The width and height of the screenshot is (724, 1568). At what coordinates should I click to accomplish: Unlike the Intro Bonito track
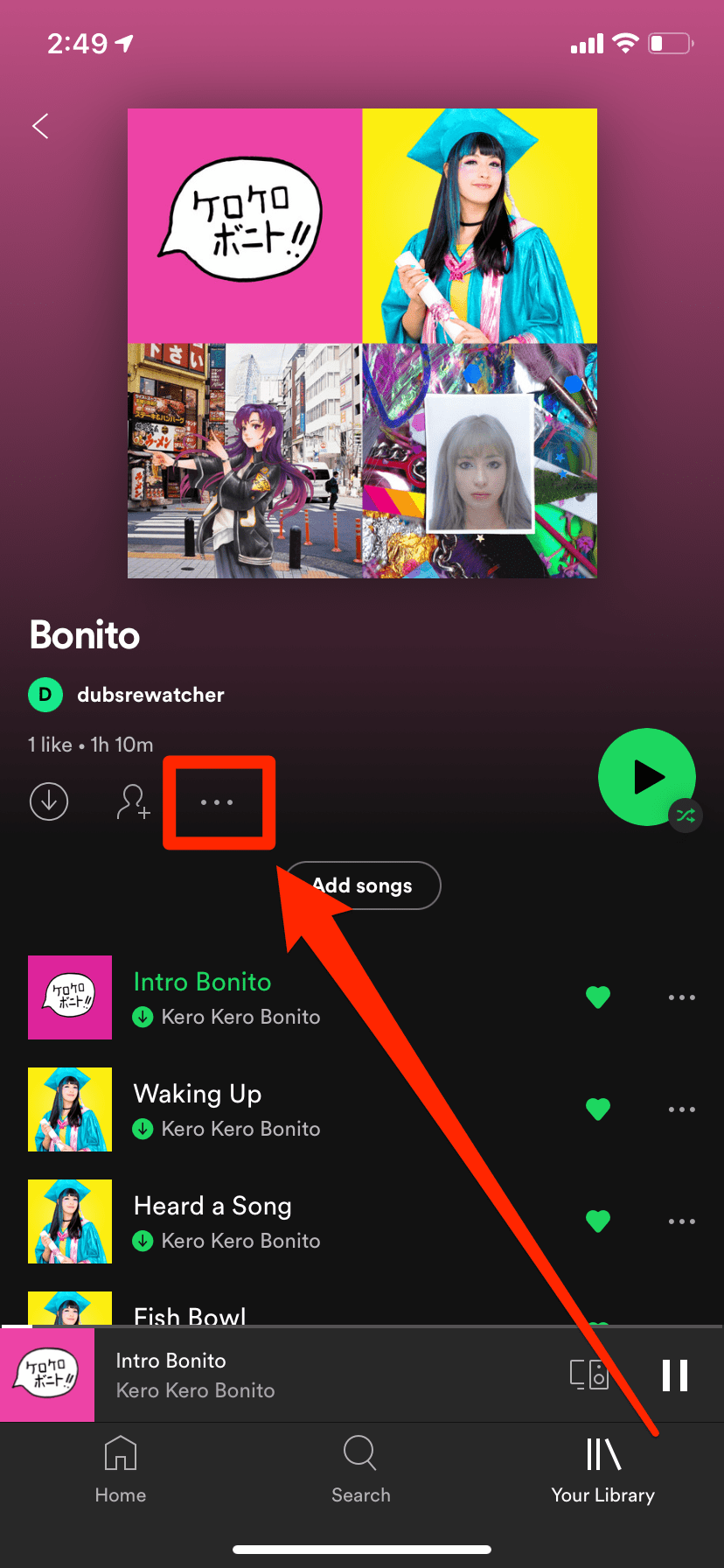[x=598, y=997]
